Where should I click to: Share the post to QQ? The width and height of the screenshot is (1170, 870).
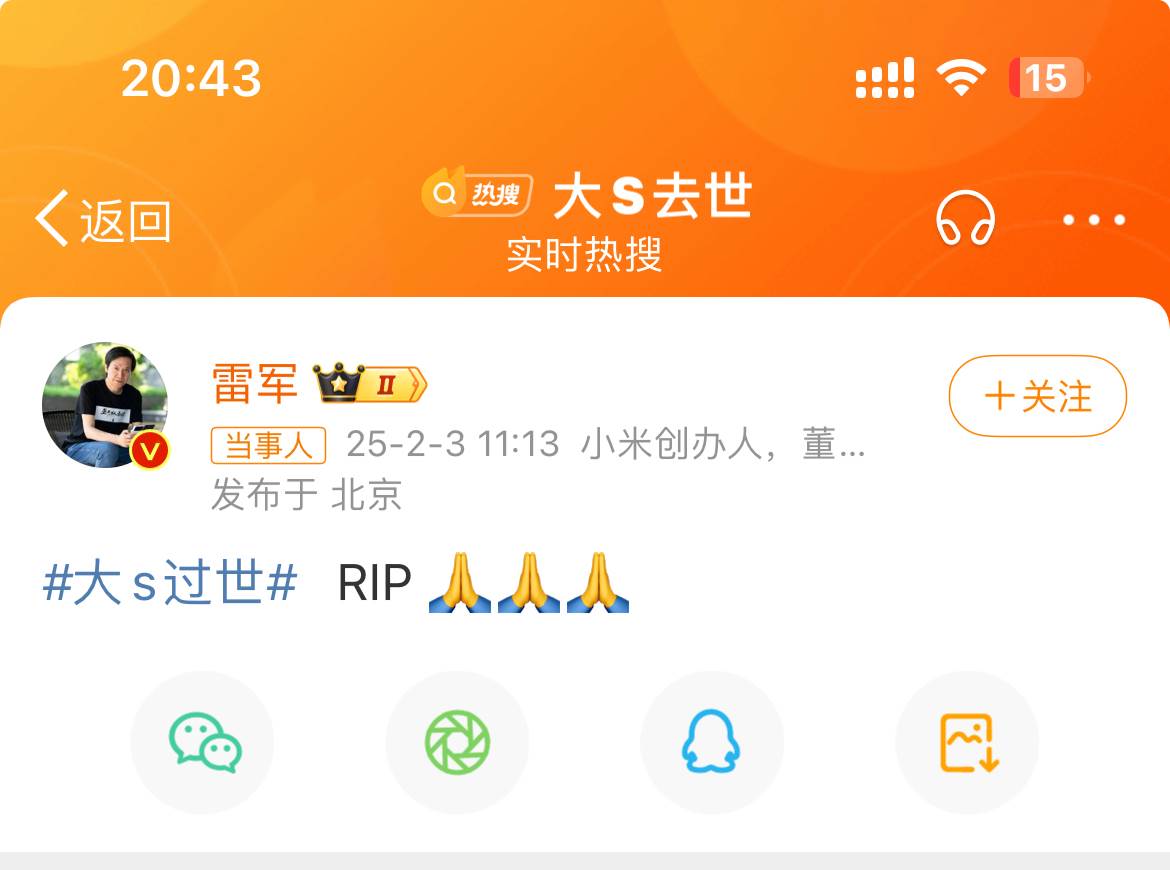(x=711, y=743)
